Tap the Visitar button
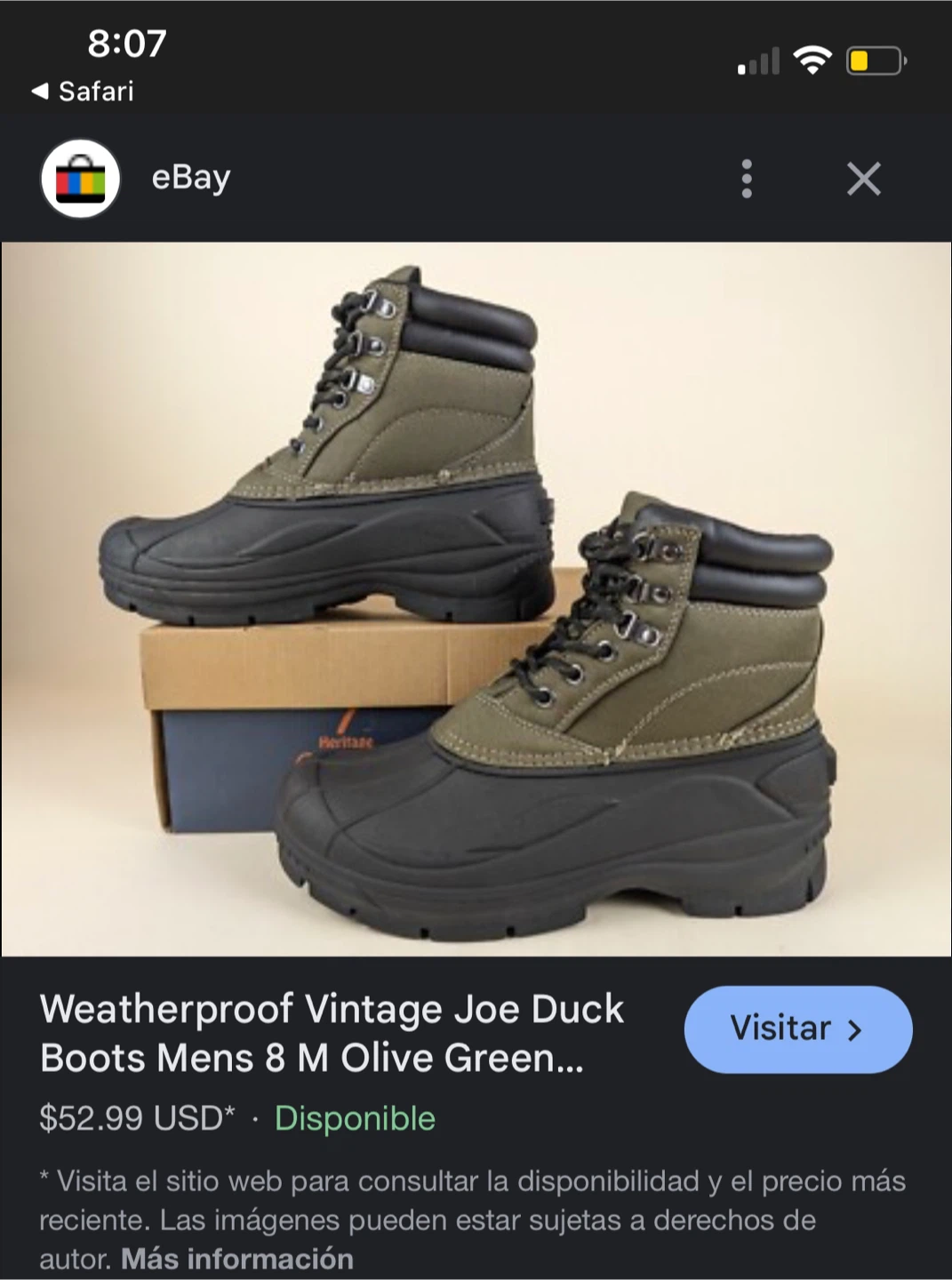 797,1029
